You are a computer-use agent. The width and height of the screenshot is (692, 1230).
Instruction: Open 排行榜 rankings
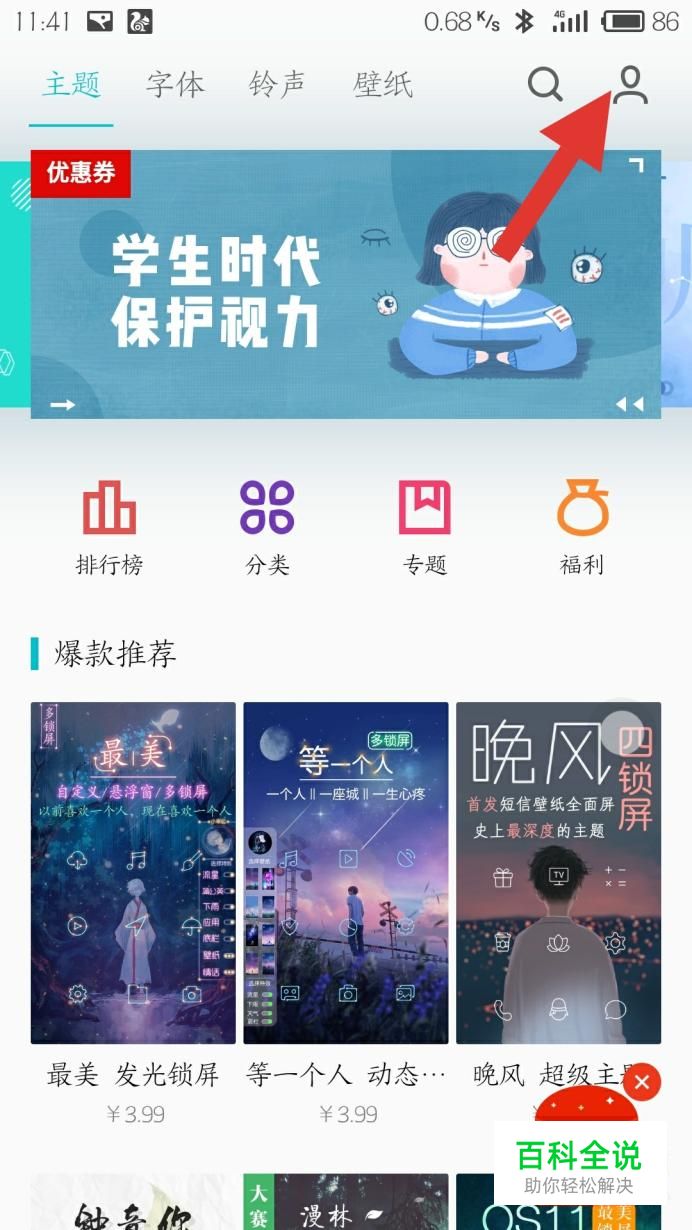coord(109,525)
